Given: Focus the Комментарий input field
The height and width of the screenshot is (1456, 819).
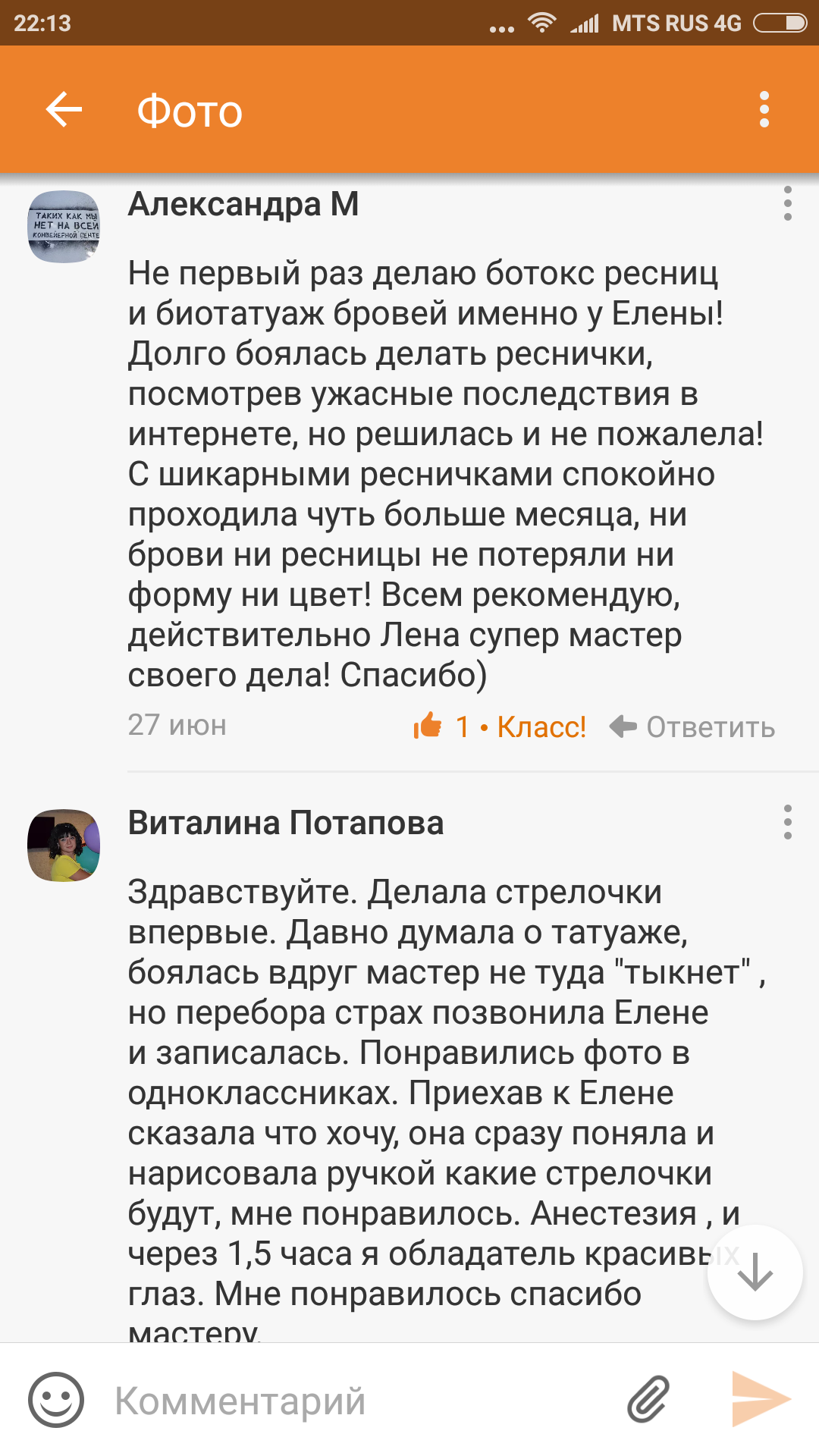Looking at the screenshot, I should [x=356, y=1400].
